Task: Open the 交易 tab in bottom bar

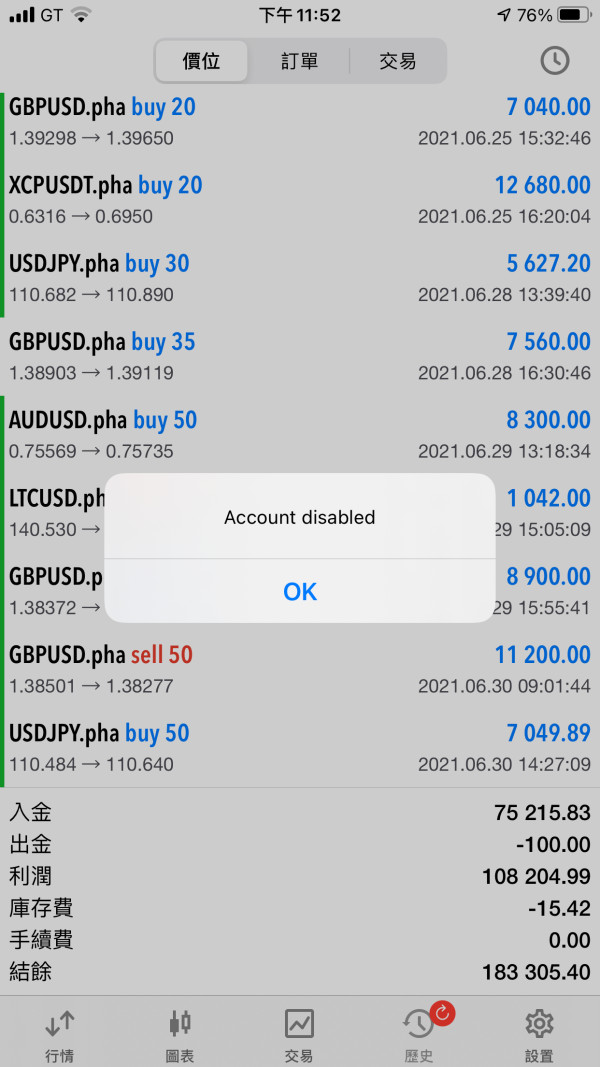Action: (x=299, y=1032)
